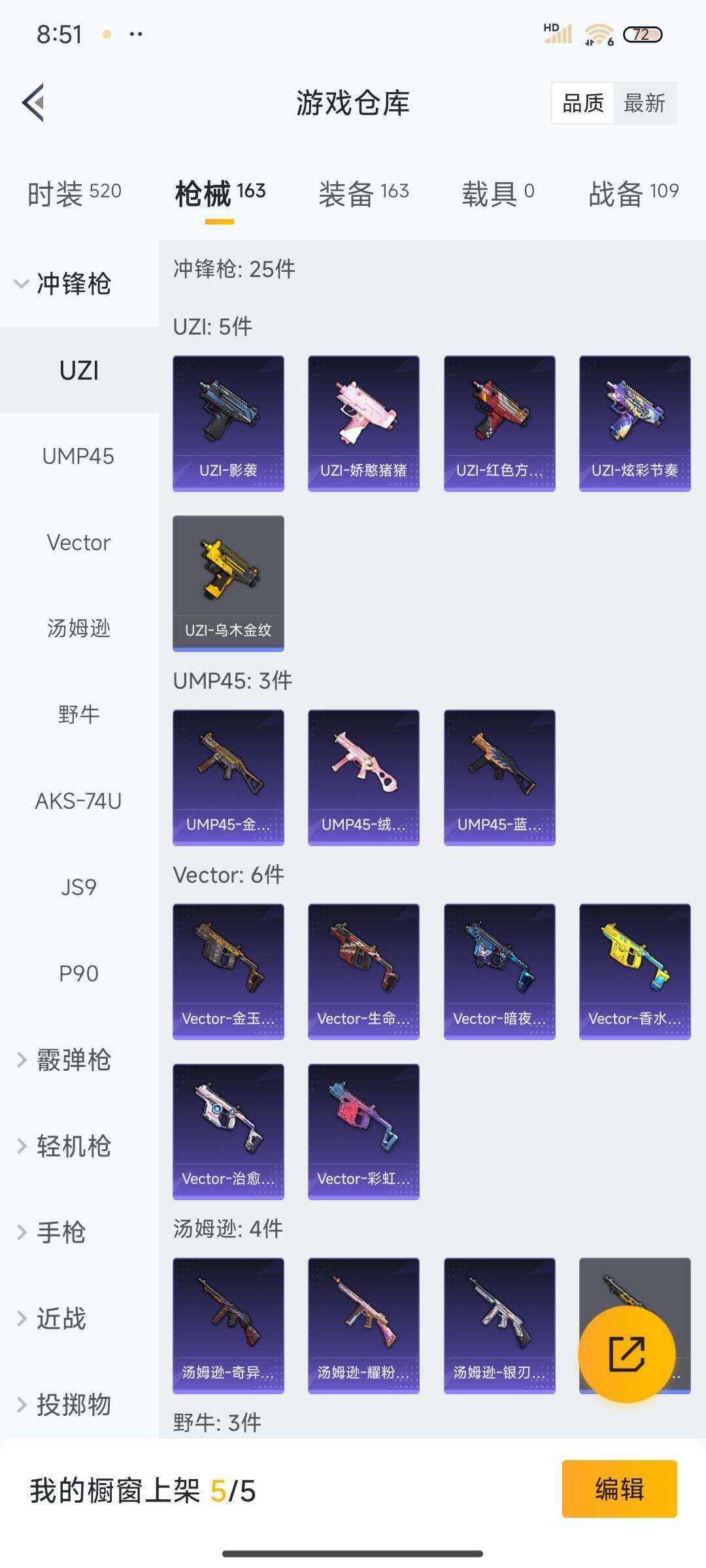Screen dimensions: 706x1568
Task: Collapse the 冲锋枪 category
Action: point(65,284)
